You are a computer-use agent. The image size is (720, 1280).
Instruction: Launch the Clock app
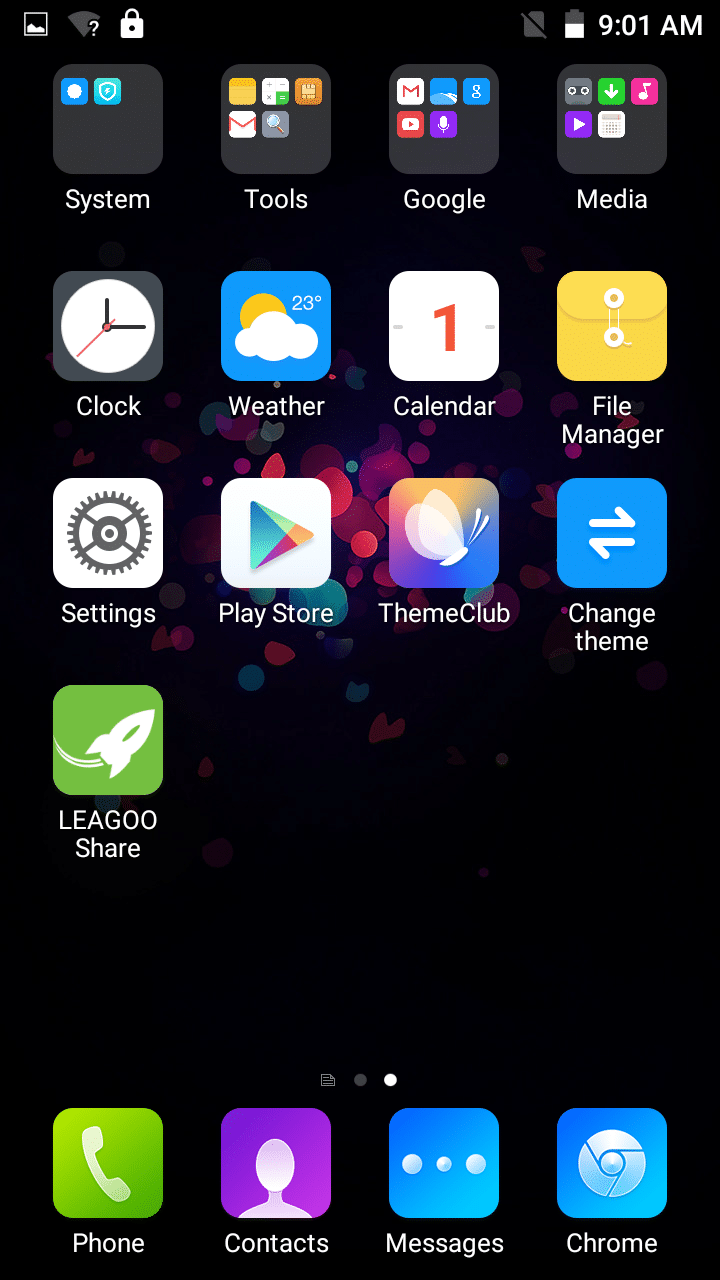coord(108,327)
